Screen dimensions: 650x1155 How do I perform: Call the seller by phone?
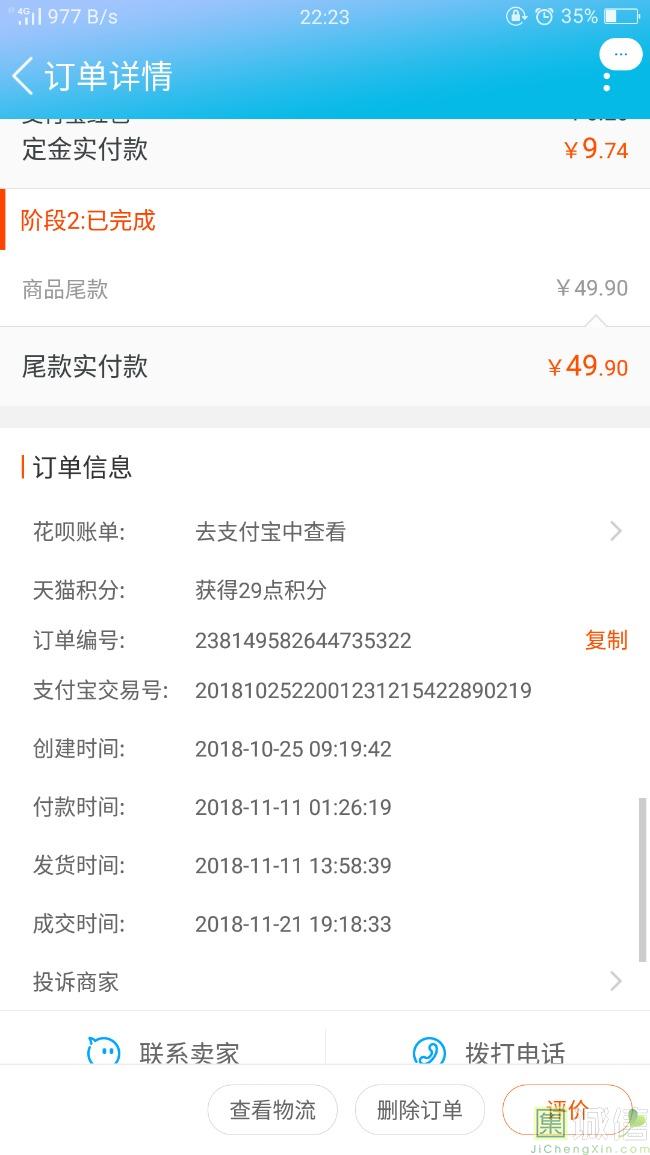coord(489,1053)
